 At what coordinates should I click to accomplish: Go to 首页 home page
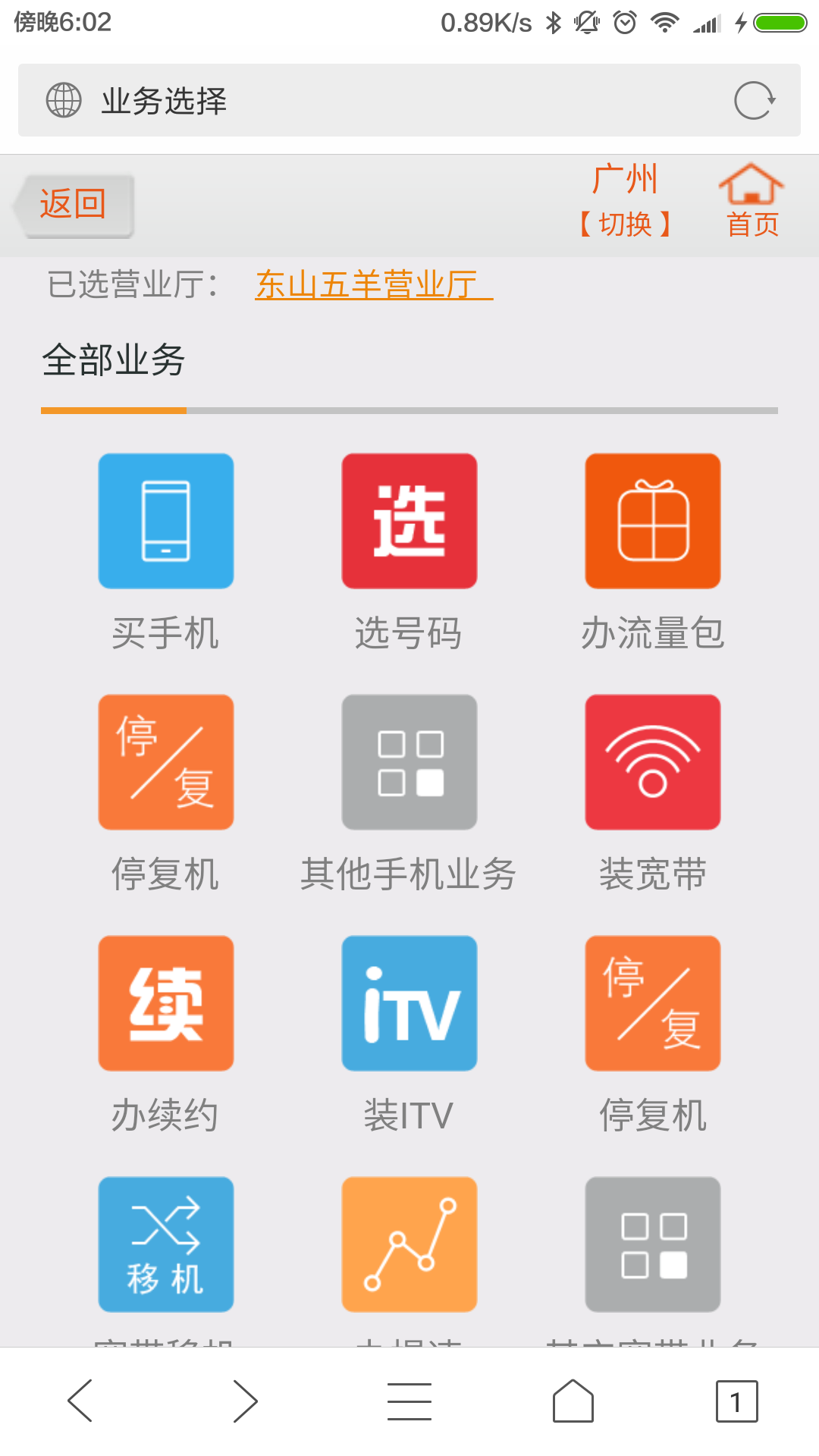[x=752, y=201]
